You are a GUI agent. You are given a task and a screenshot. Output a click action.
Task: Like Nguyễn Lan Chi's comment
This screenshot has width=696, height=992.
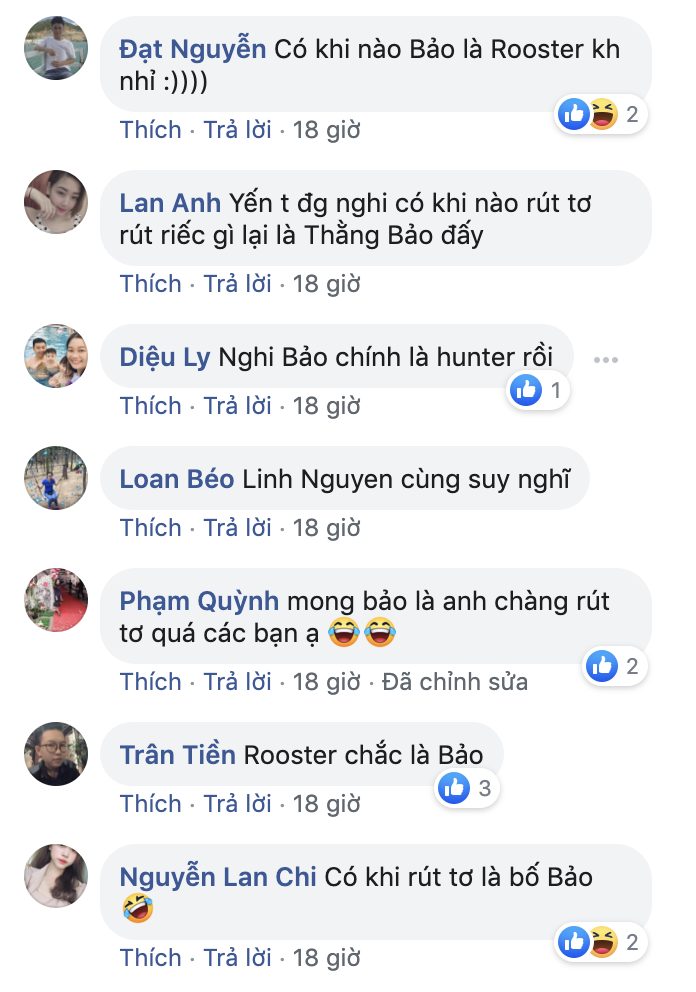pyautogui.click(x=150, y=958)
